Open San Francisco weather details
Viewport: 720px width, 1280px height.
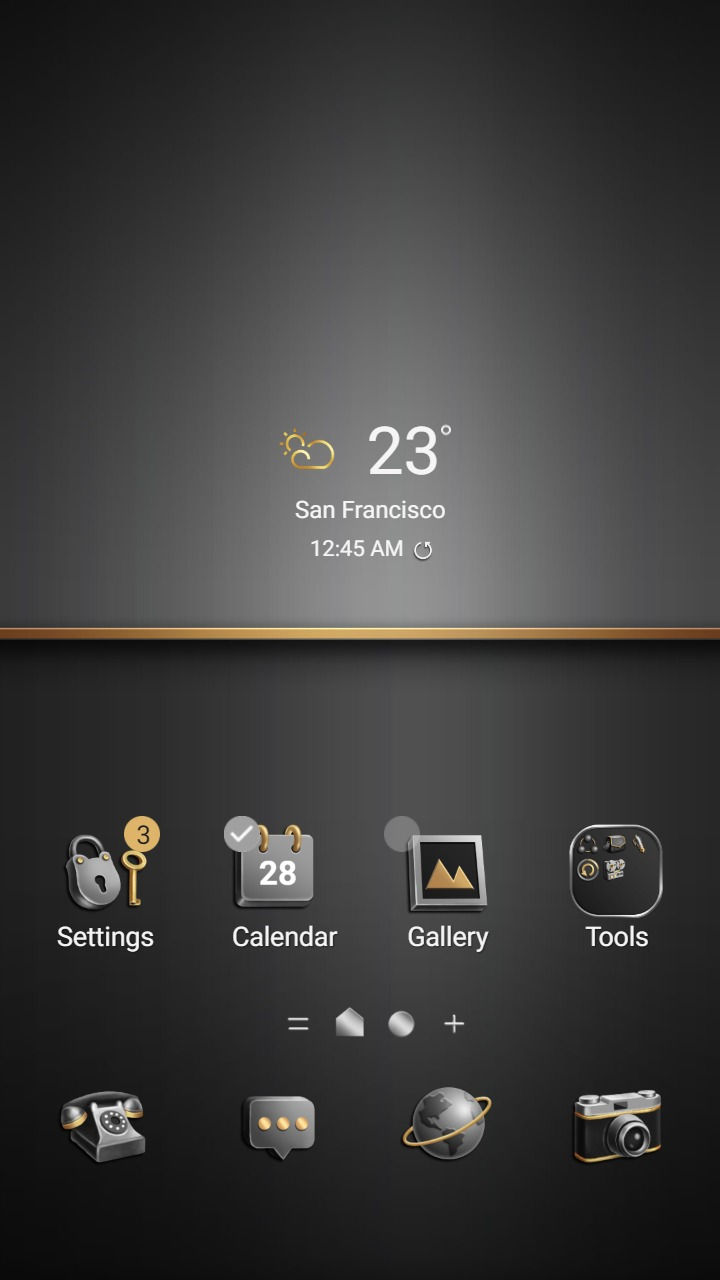(370, 510)
